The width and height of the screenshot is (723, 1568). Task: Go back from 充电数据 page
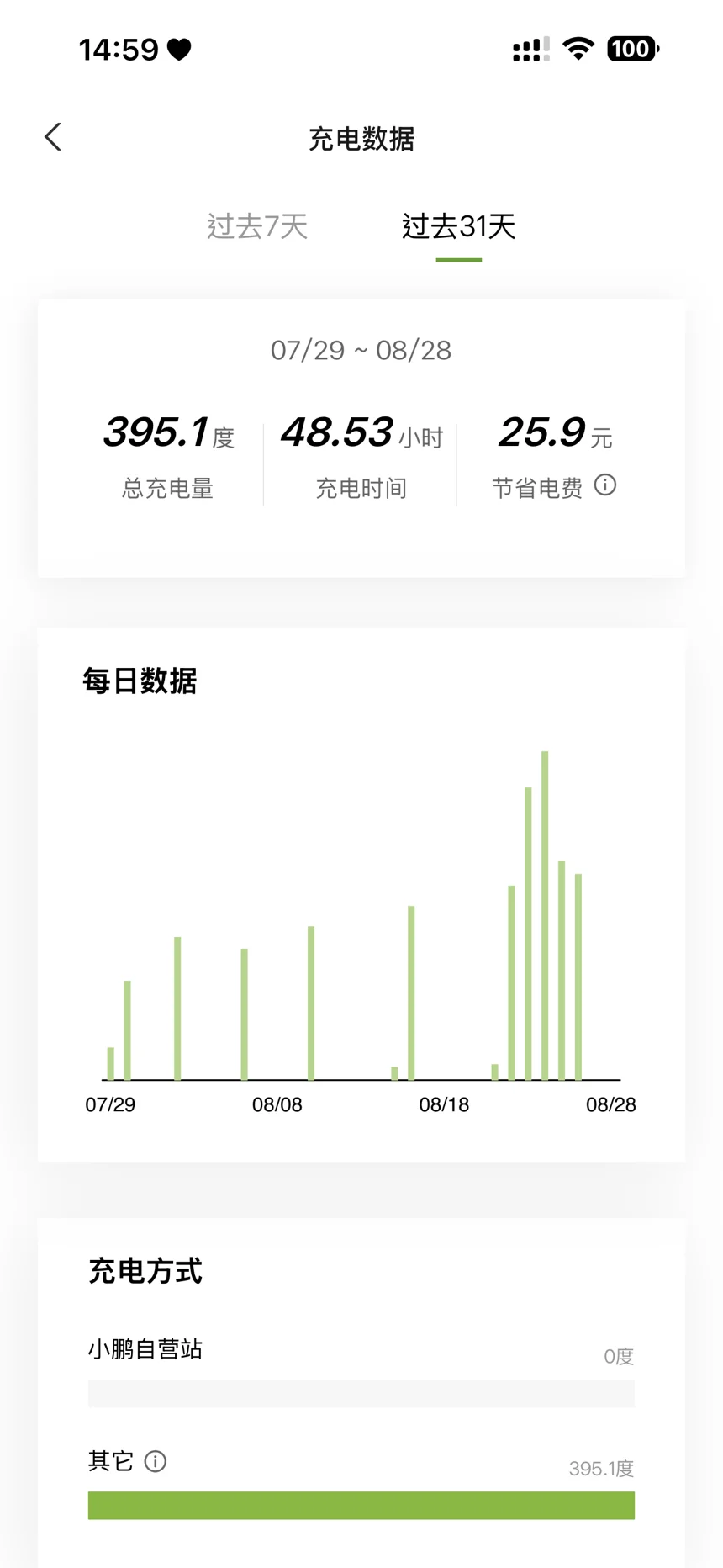pos(53,137)
